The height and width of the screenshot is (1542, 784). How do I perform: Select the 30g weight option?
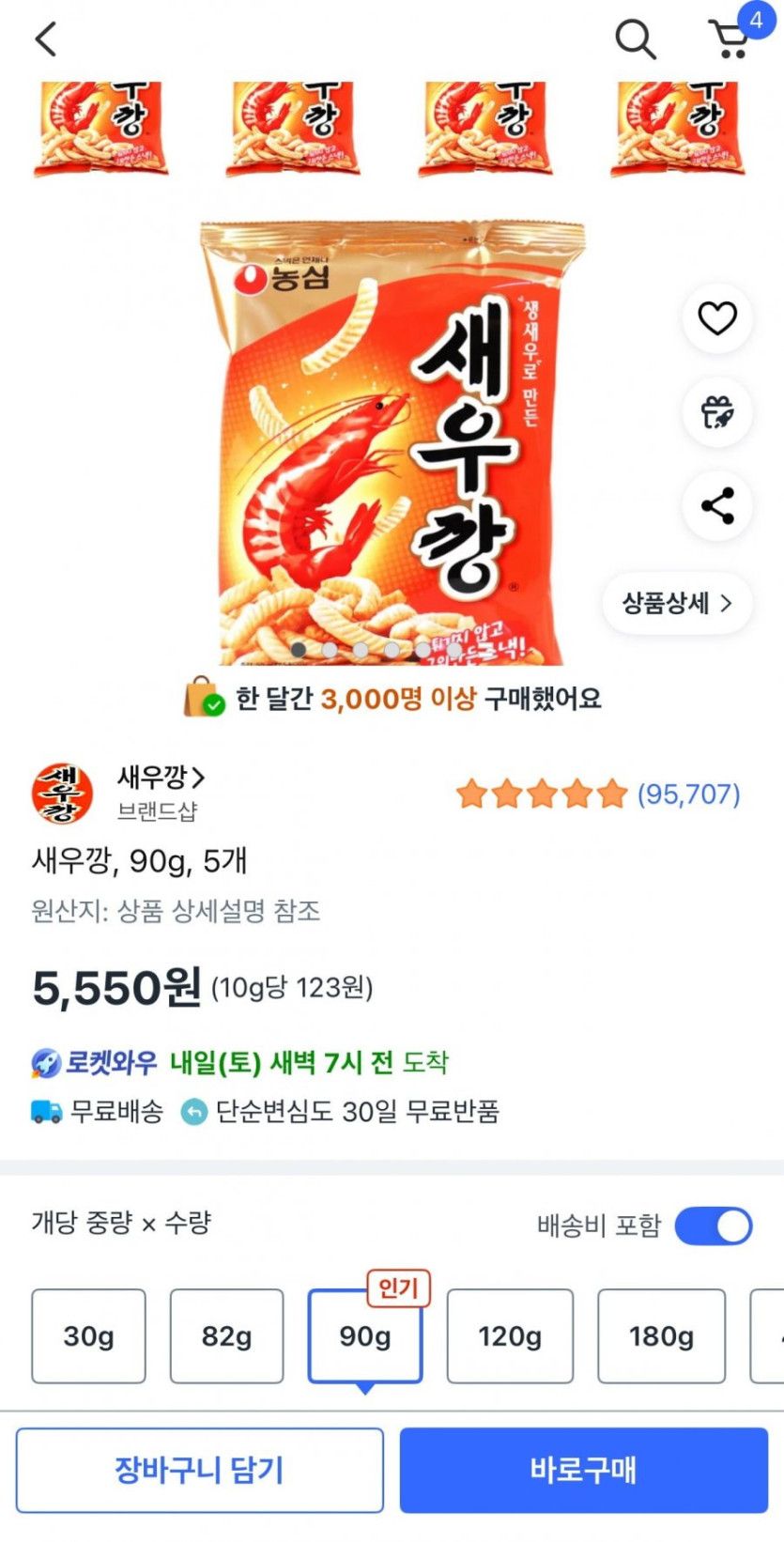pyautogui.click(x=88, y=1335)
